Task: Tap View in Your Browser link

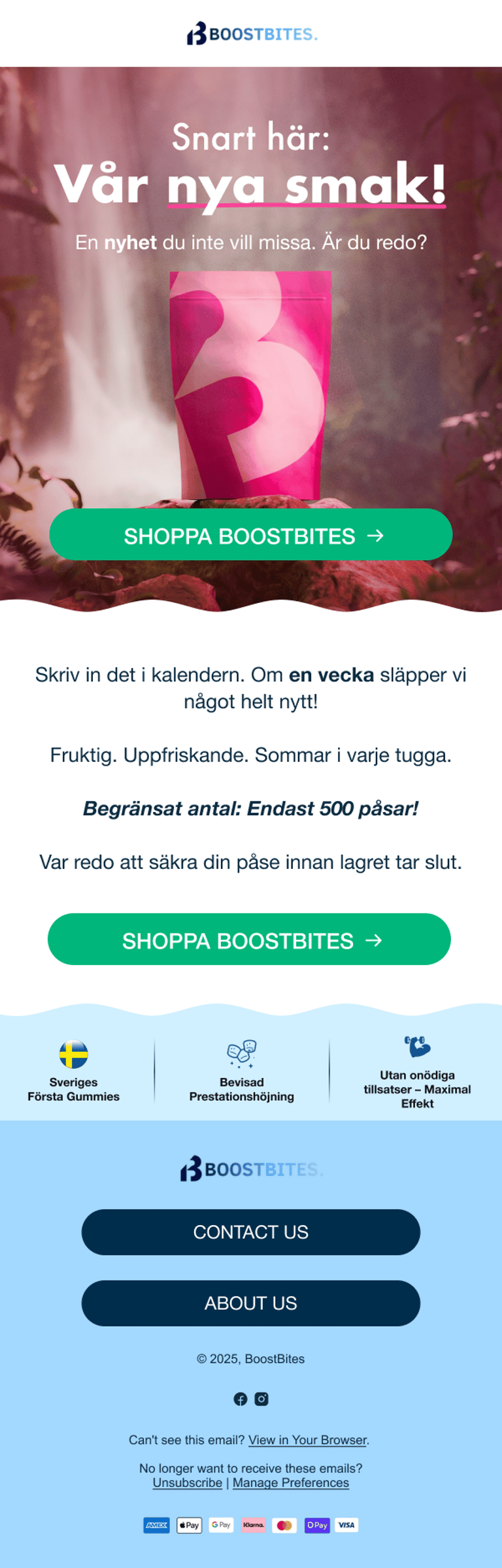Action: point(307,1440)
